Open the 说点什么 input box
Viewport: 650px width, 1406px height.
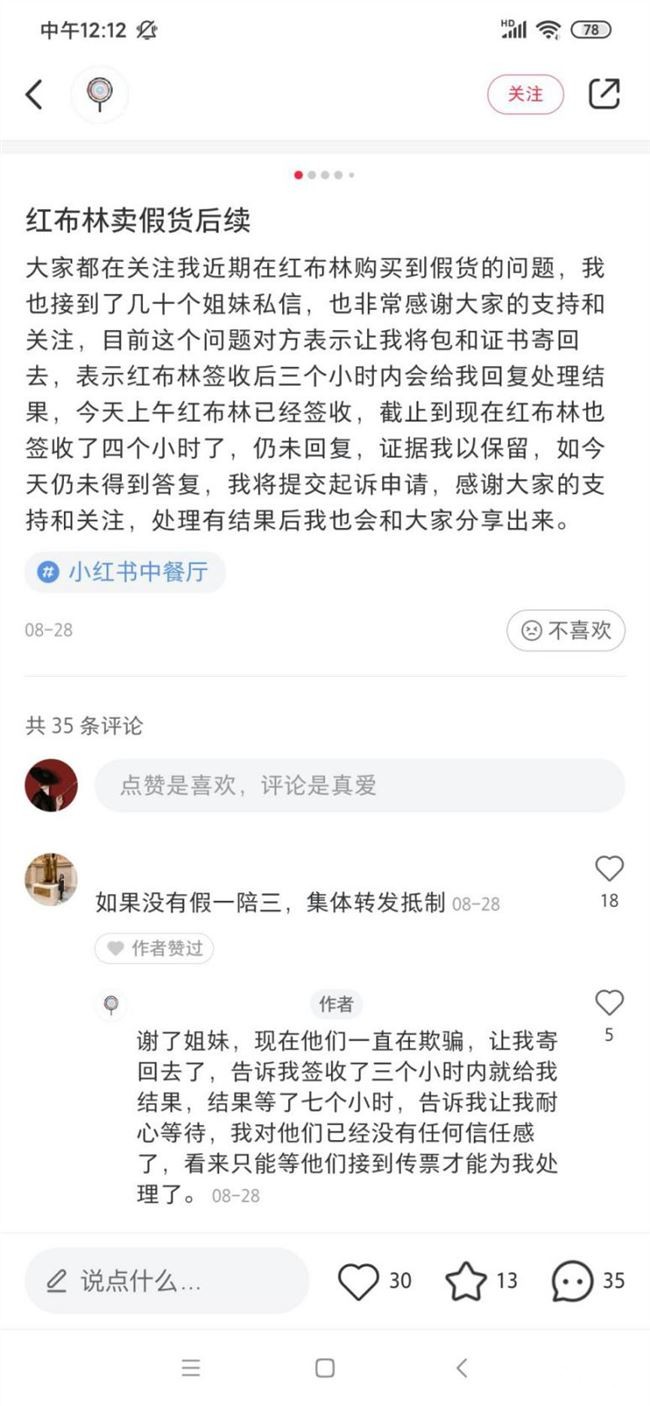(166, 1280)
